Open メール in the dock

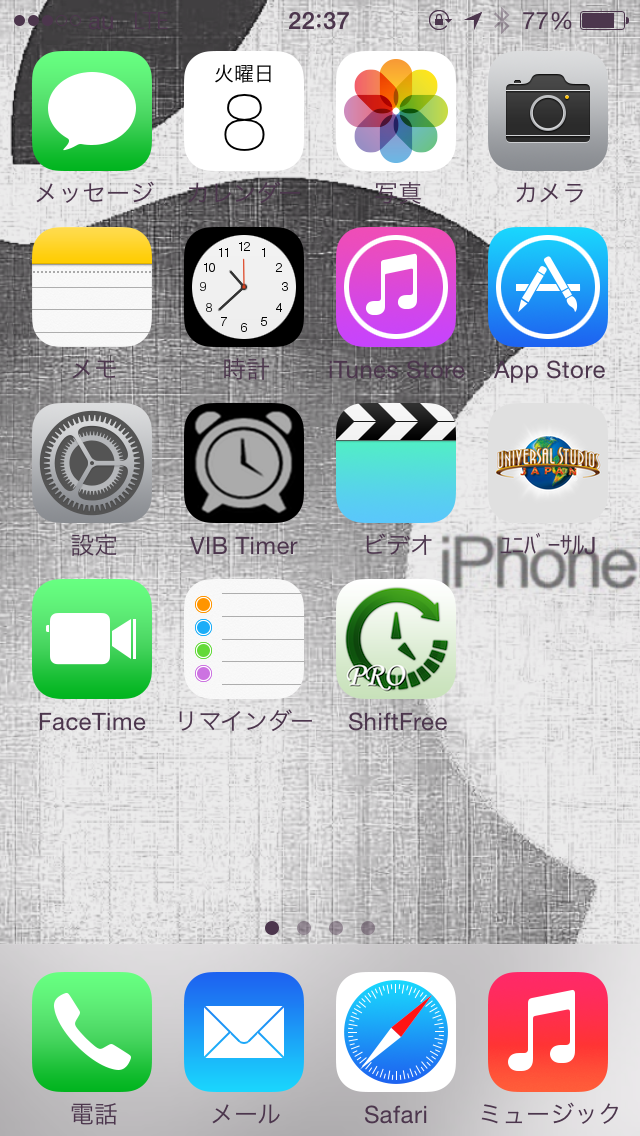point(244,1032)
